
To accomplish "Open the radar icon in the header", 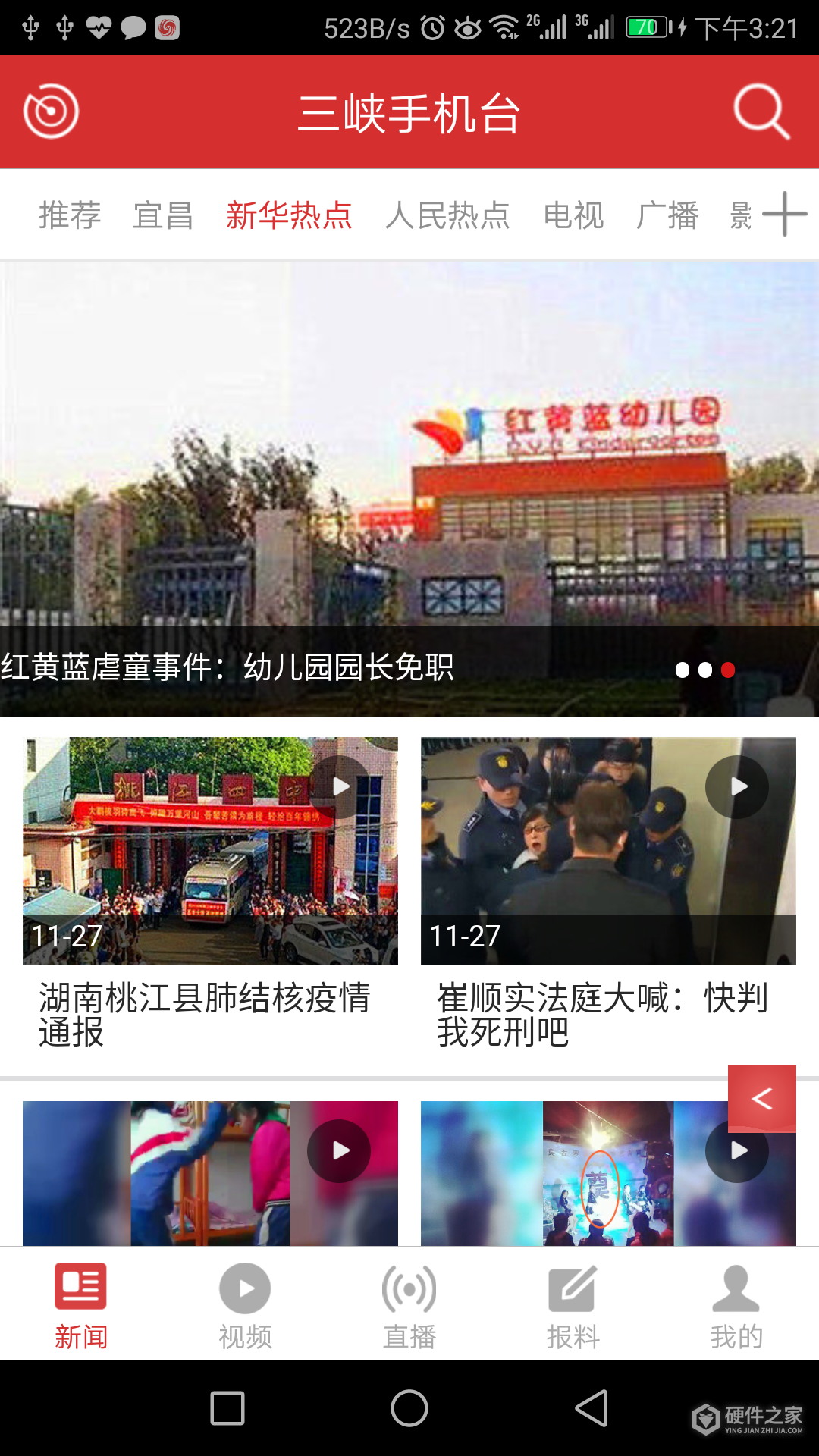I will click(x=51, y=111).
